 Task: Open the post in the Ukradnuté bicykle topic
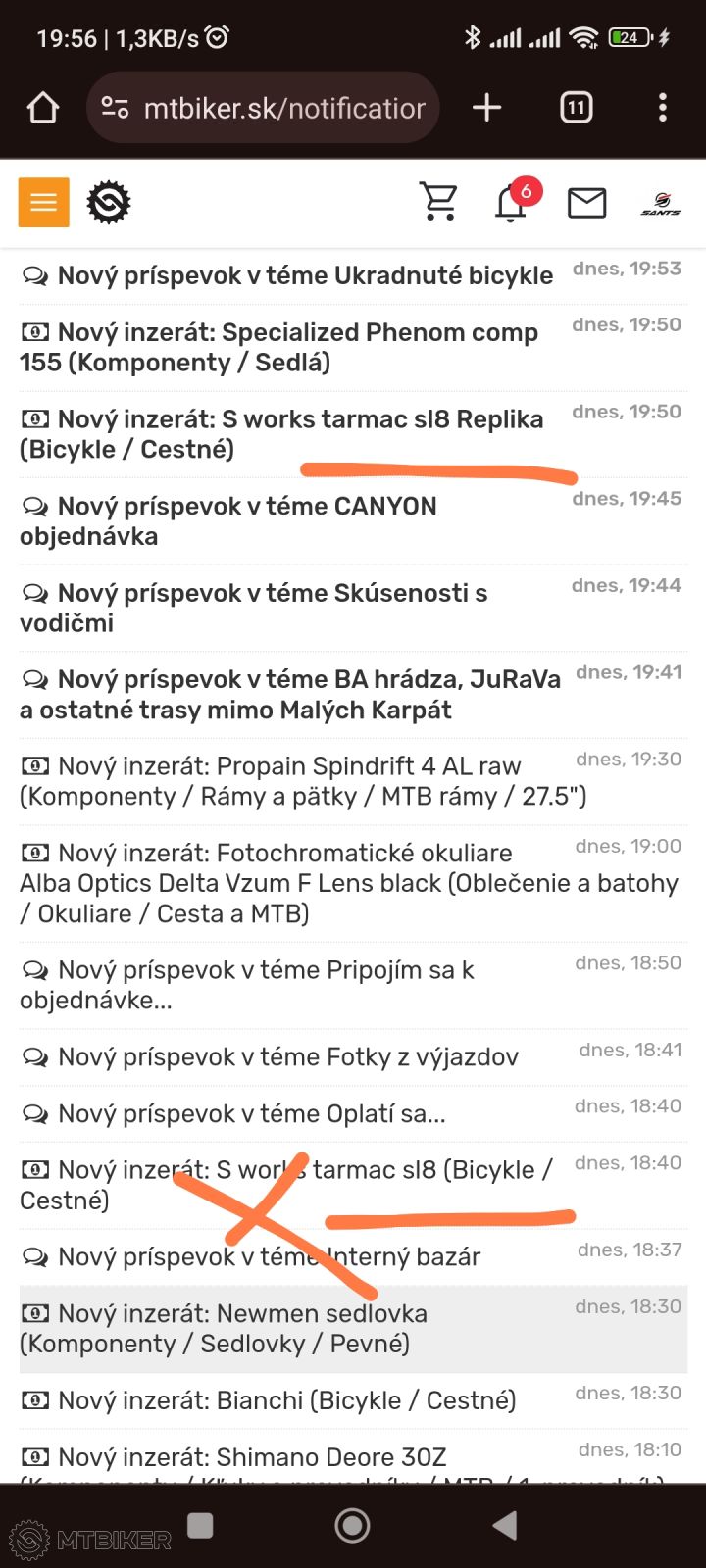[x=304, y=276]
